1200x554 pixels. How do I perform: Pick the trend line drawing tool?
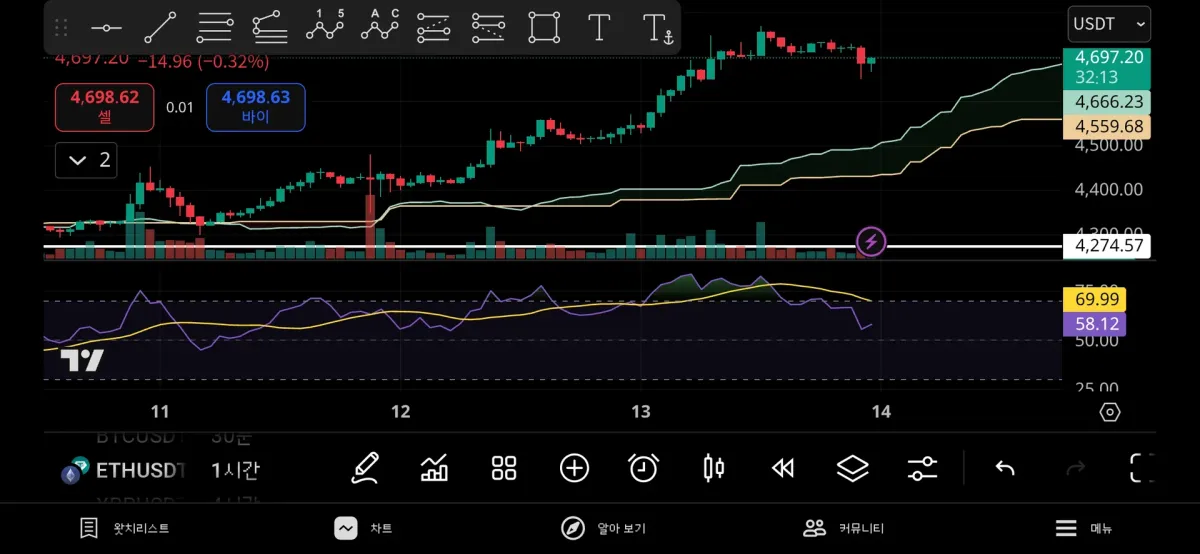(160, 28)
